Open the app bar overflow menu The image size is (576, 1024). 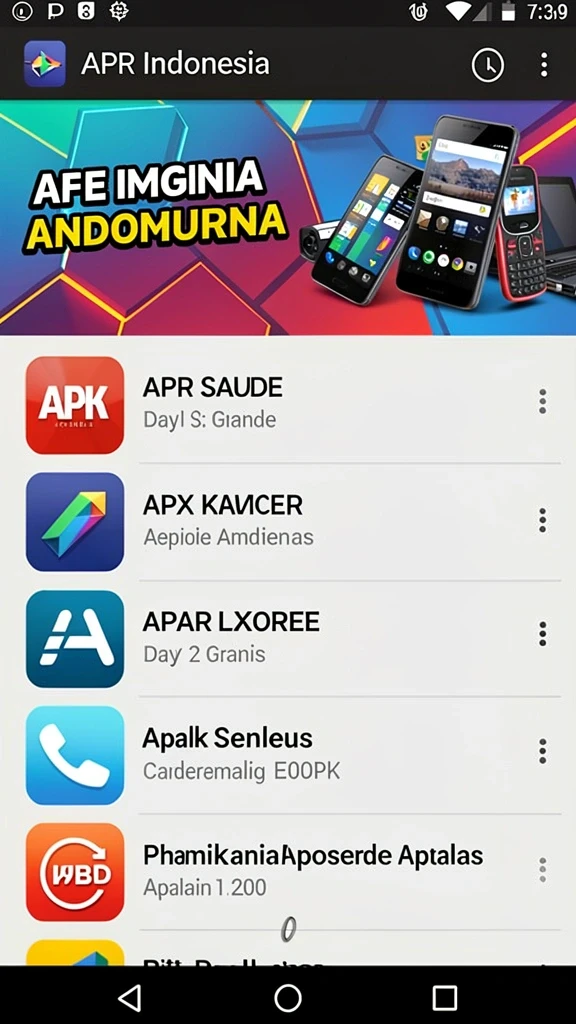coord(543,65)
